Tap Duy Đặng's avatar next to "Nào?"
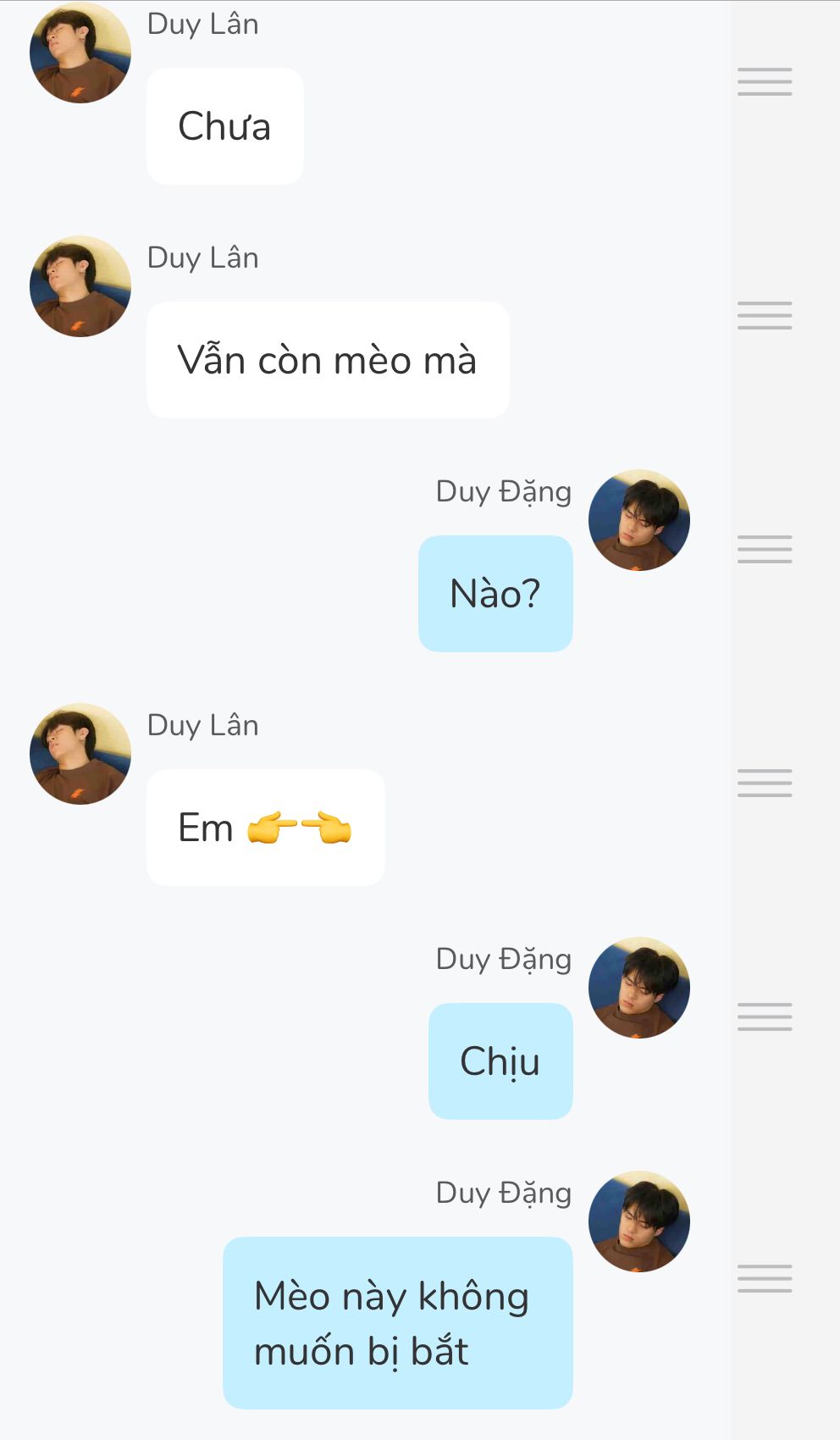Screen dimensions: 840x1440 639,520
